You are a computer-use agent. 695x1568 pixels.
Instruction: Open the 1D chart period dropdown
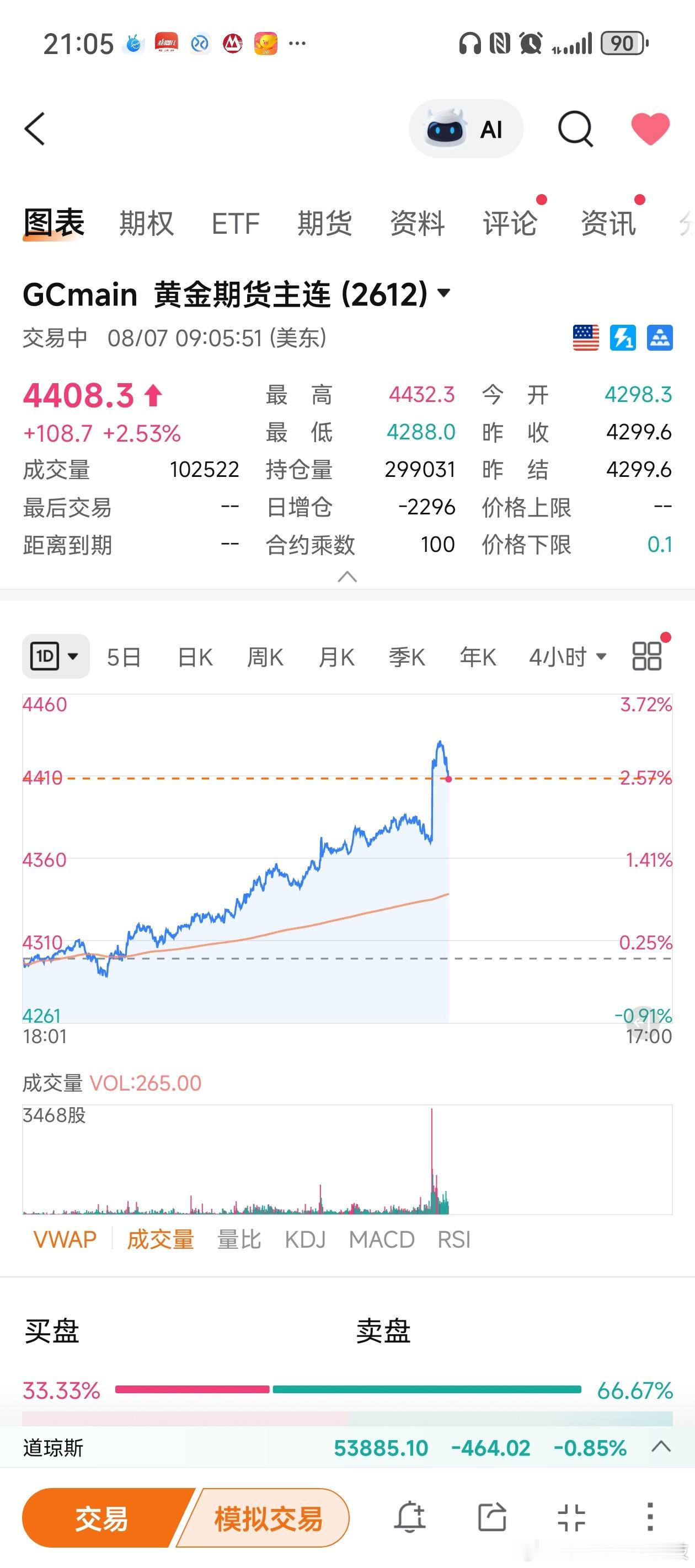[55, 657]
